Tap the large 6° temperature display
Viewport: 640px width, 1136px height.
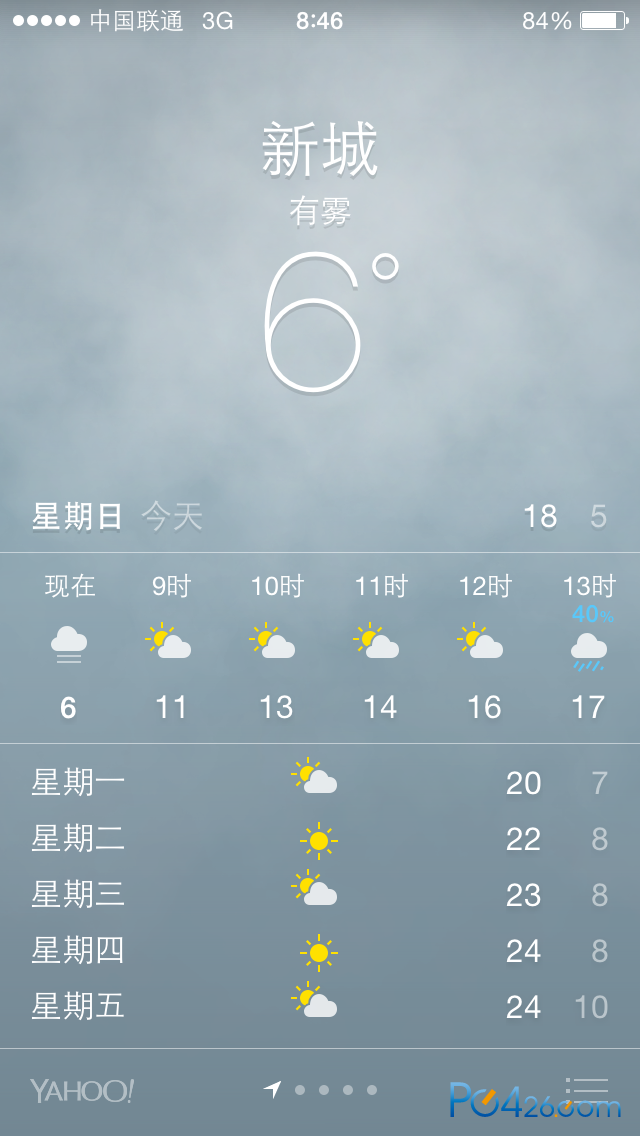331,322
